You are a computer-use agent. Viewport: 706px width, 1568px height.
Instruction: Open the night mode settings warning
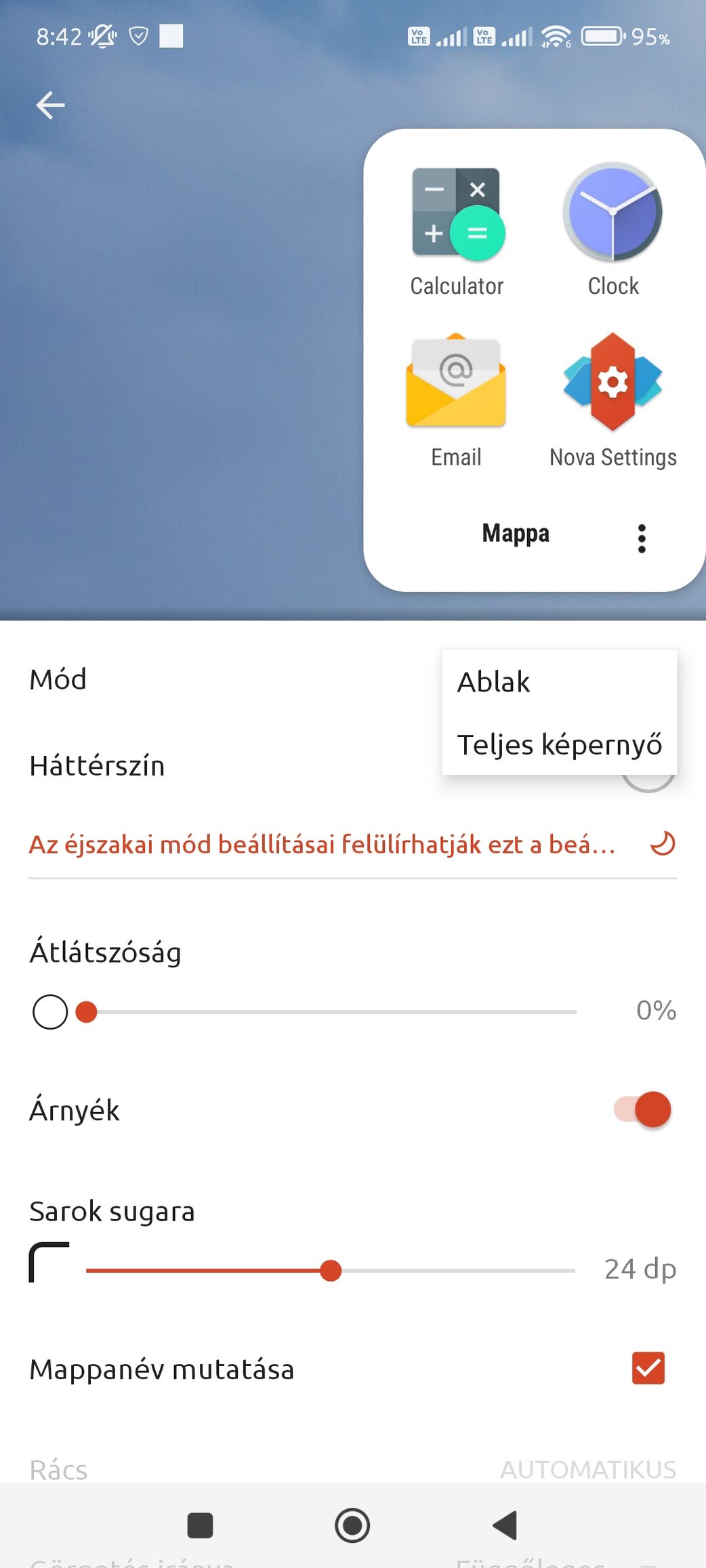click(x=353, y=845)
